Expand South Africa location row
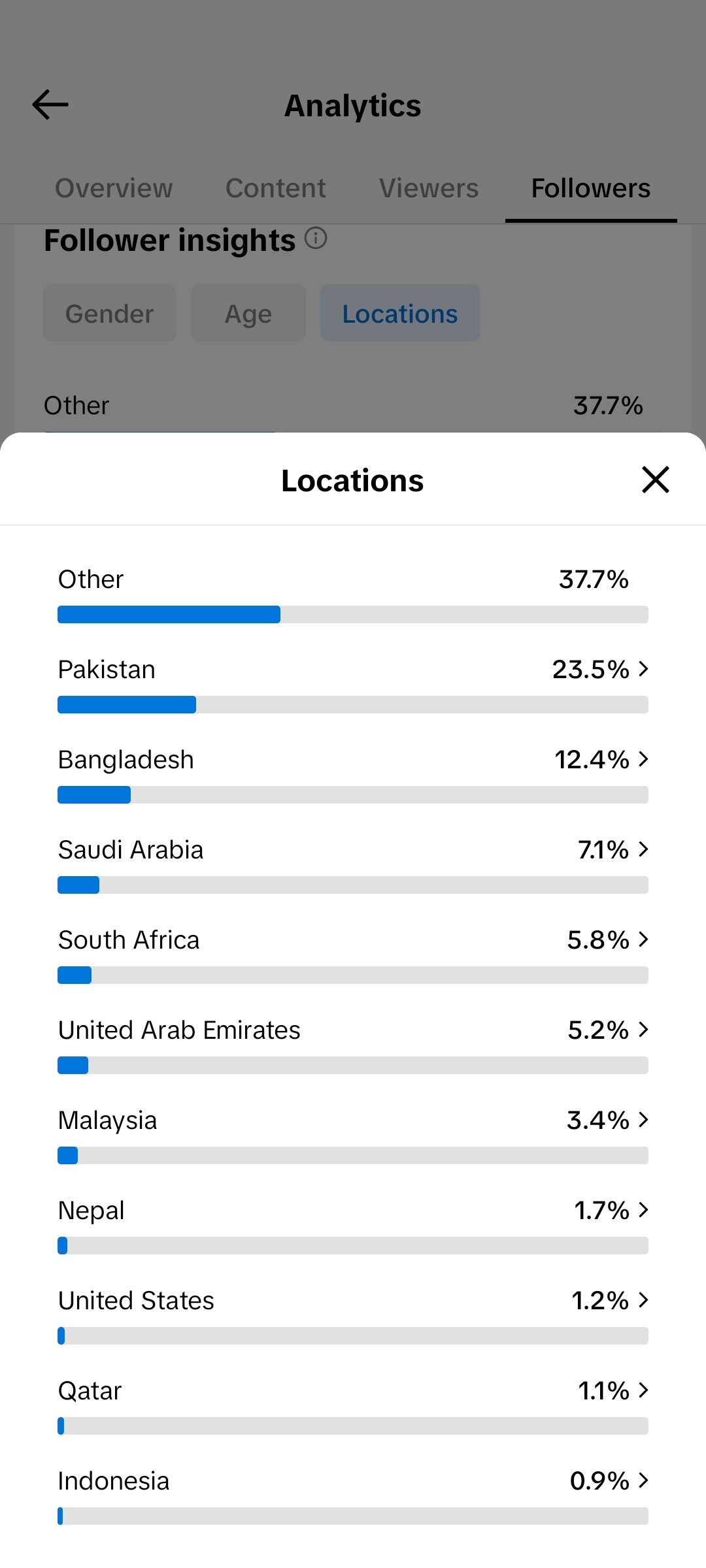The width and height of the screenshot is (706, 1568). pyautogui.click(x=353, y=955)
